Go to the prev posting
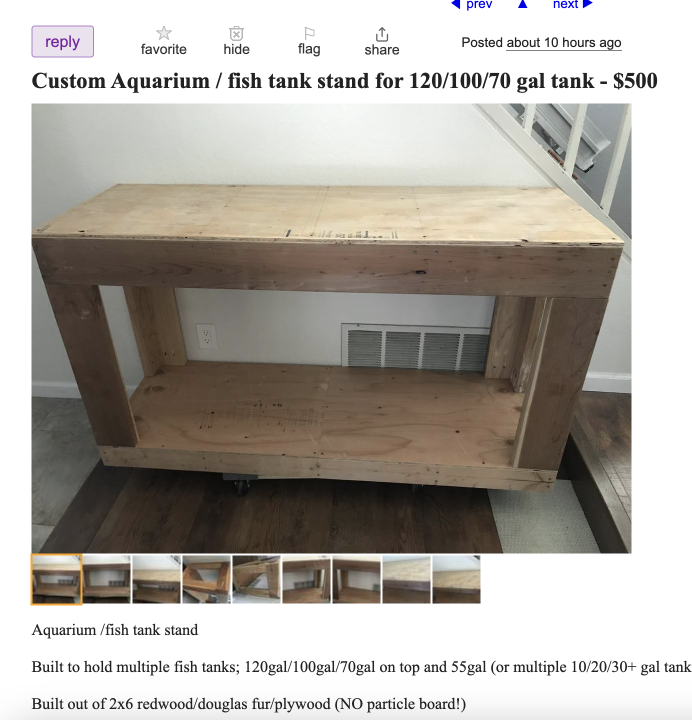Screen dimensions: 692x720 (472, 5)
